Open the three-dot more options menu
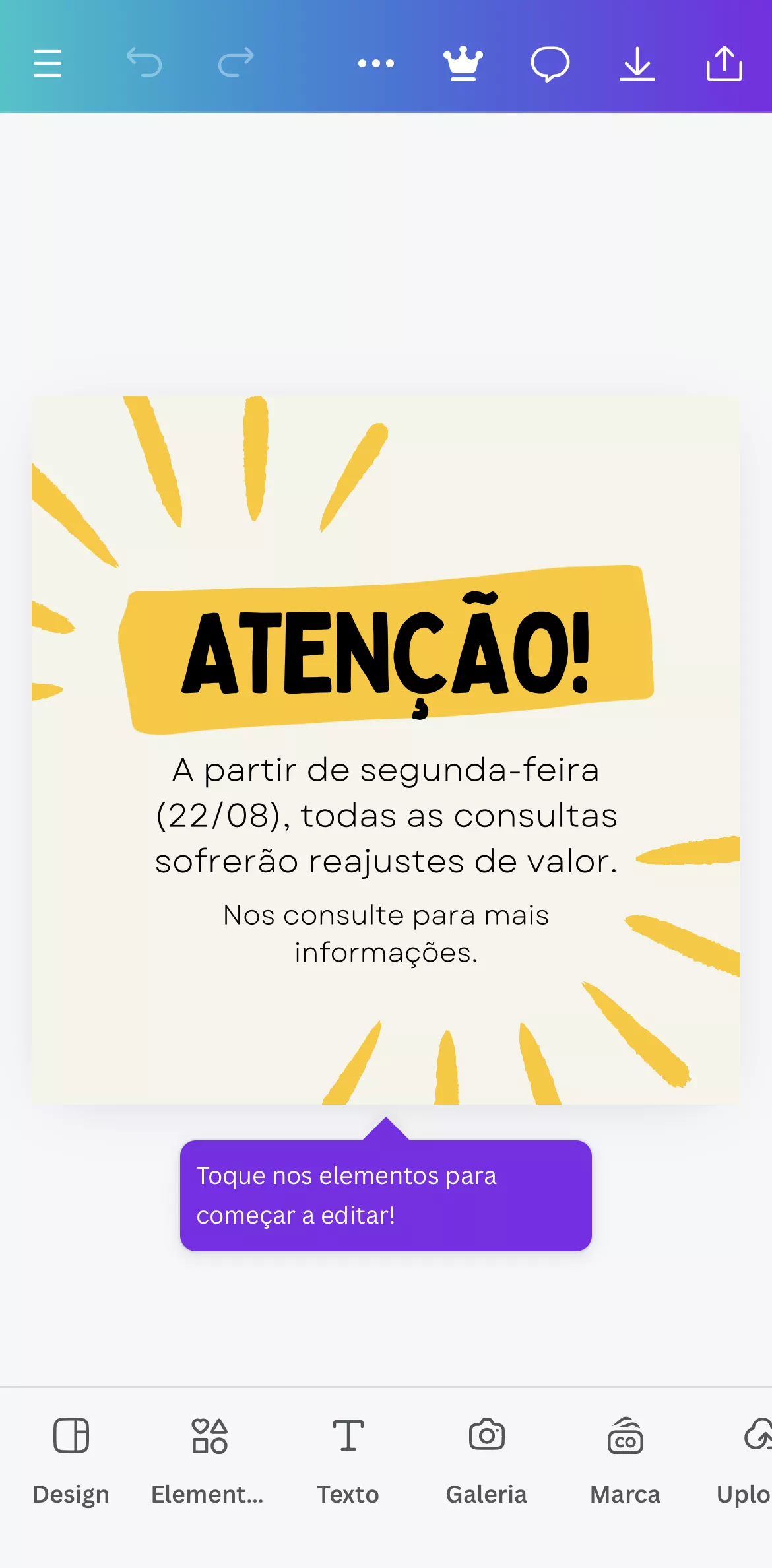Screen dimensions: 772x1568 click(376, 63)
